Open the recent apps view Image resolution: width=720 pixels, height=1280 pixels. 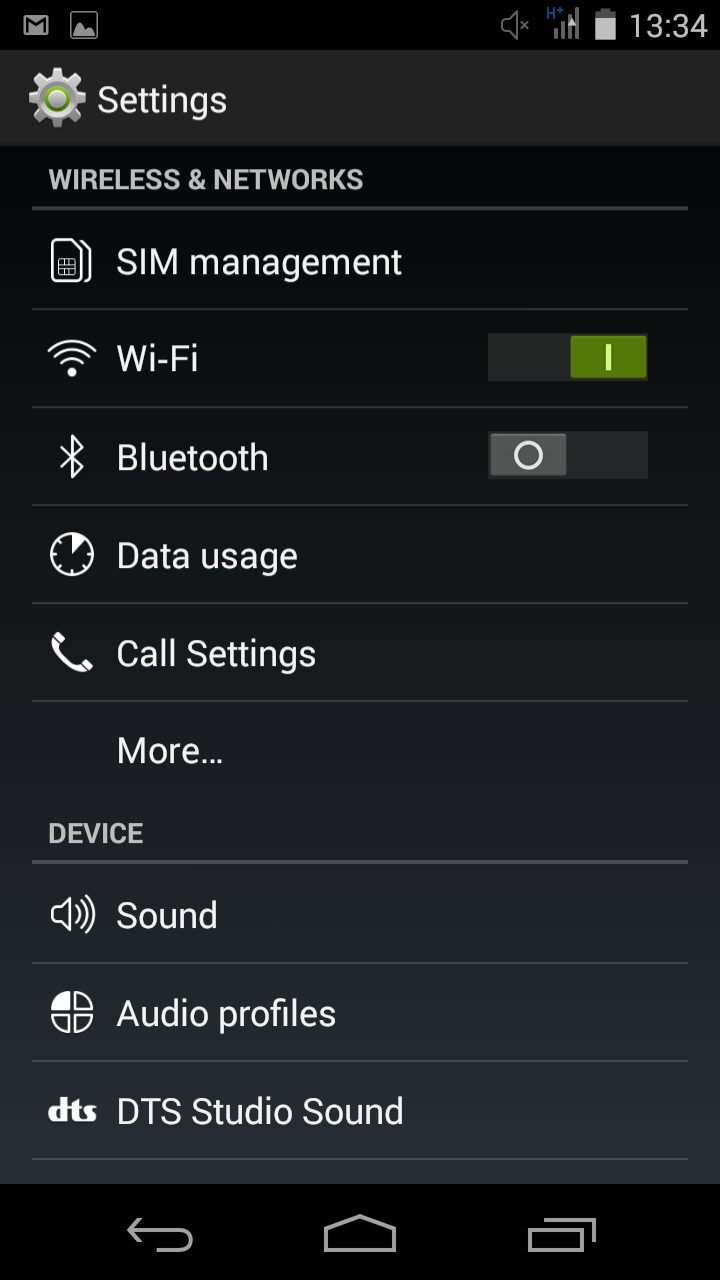[561, 1234]
